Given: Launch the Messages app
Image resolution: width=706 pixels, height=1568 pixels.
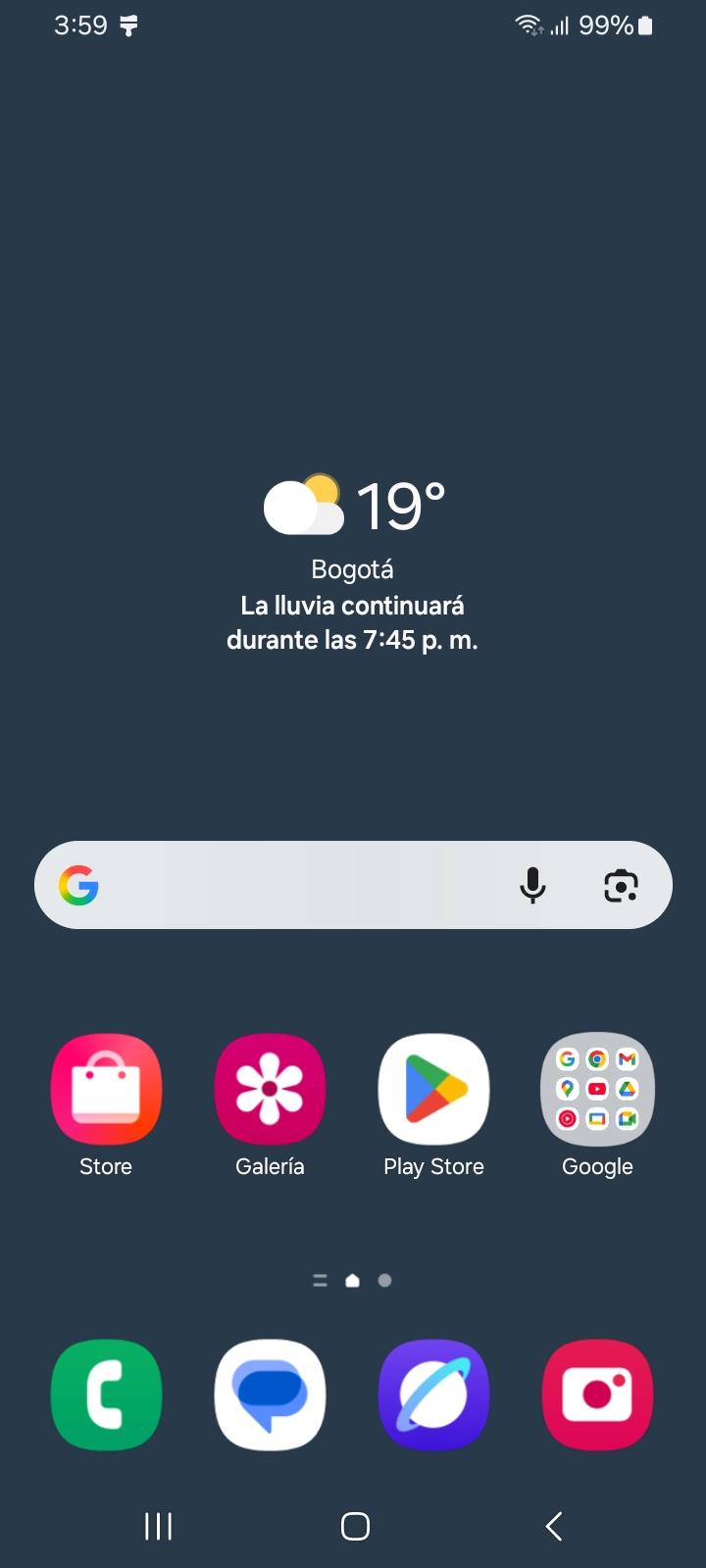Looking at the screenshot, I should click(270, 1396).
